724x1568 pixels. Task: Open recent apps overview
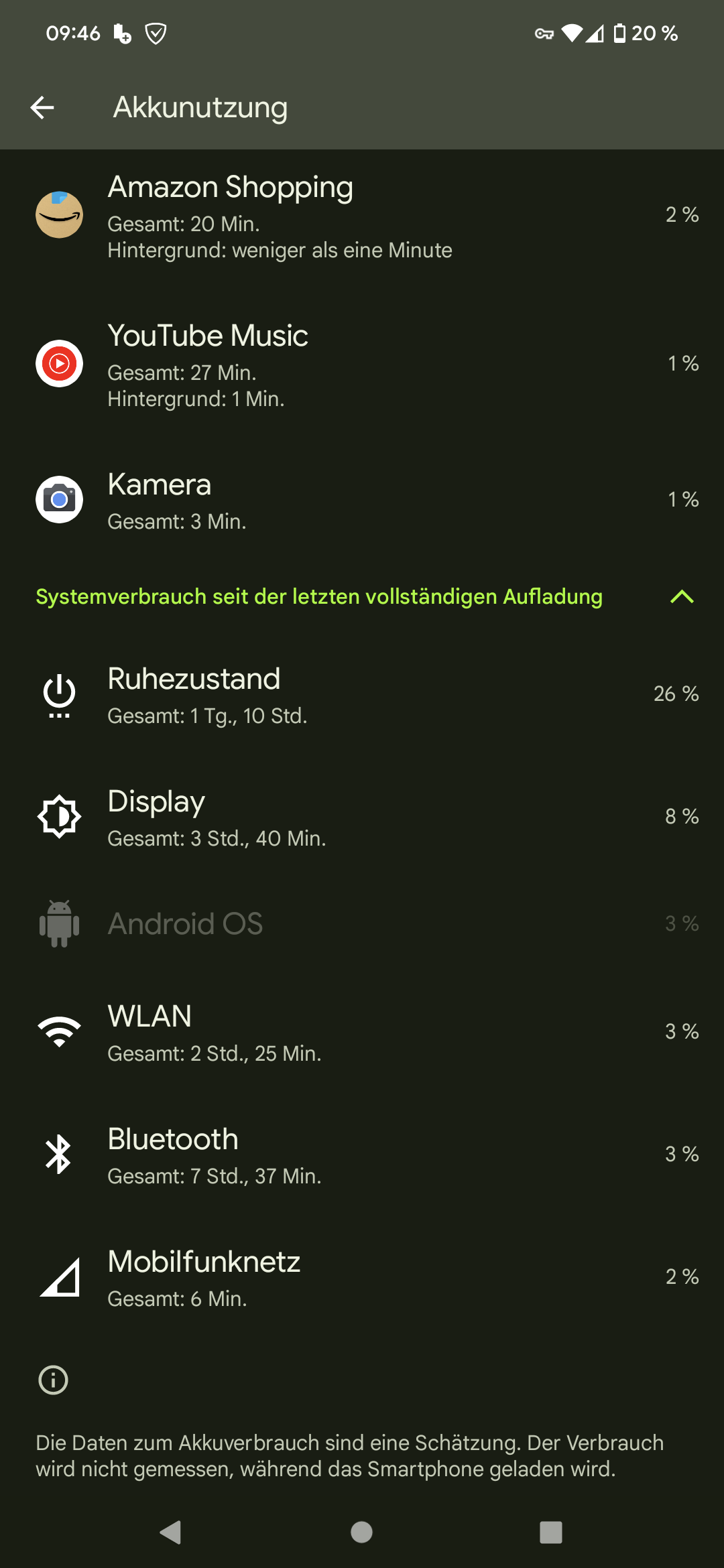point(550,1532)
